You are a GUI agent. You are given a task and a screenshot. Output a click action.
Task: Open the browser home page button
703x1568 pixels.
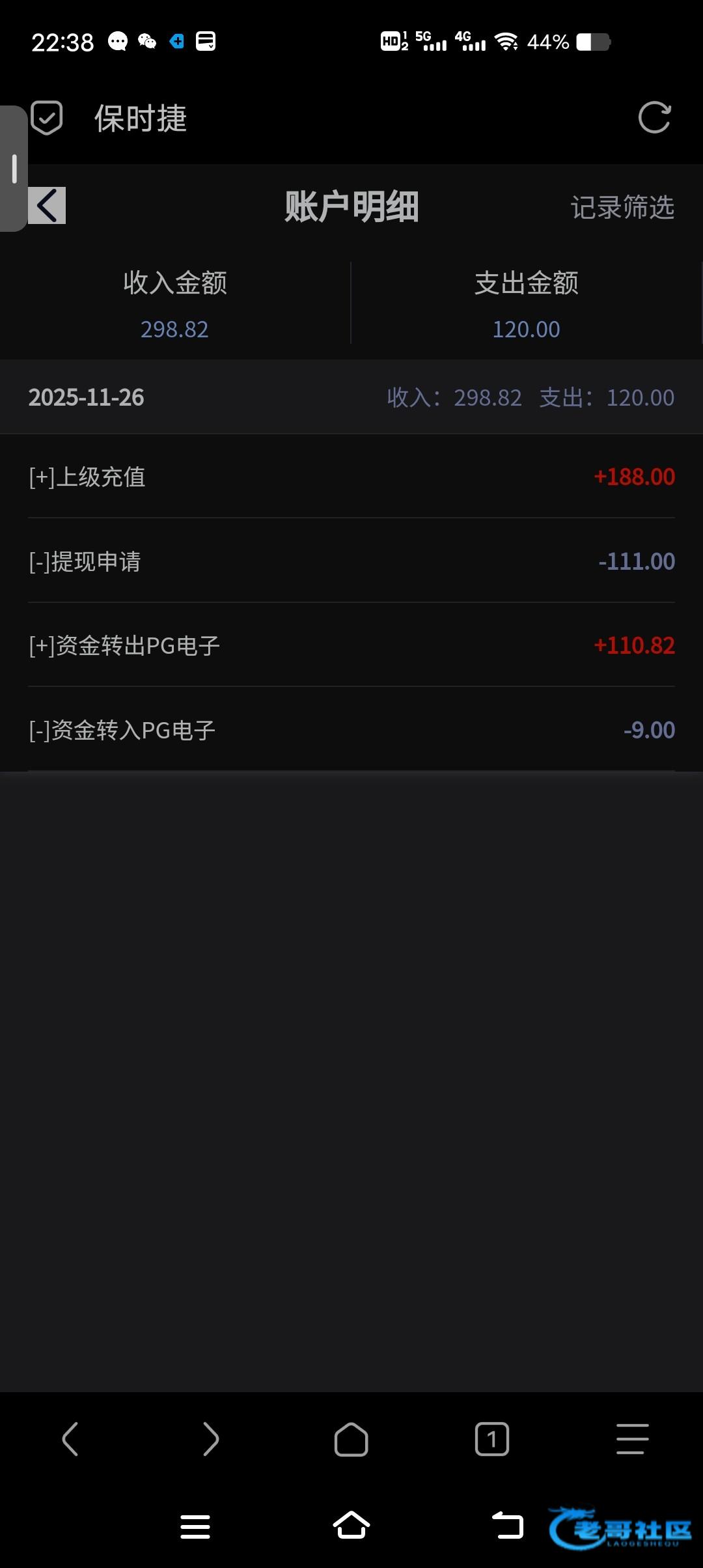coord(351,1438)
